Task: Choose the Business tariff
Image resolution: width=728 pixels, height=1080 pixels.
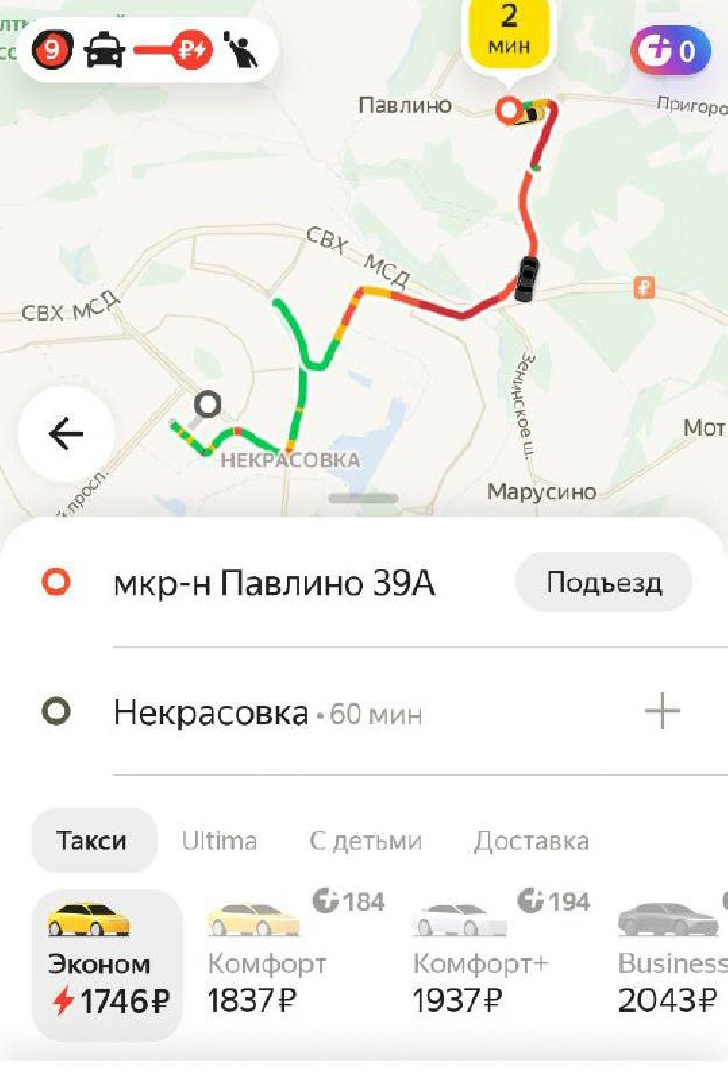Action: click(x=672, y=960)
